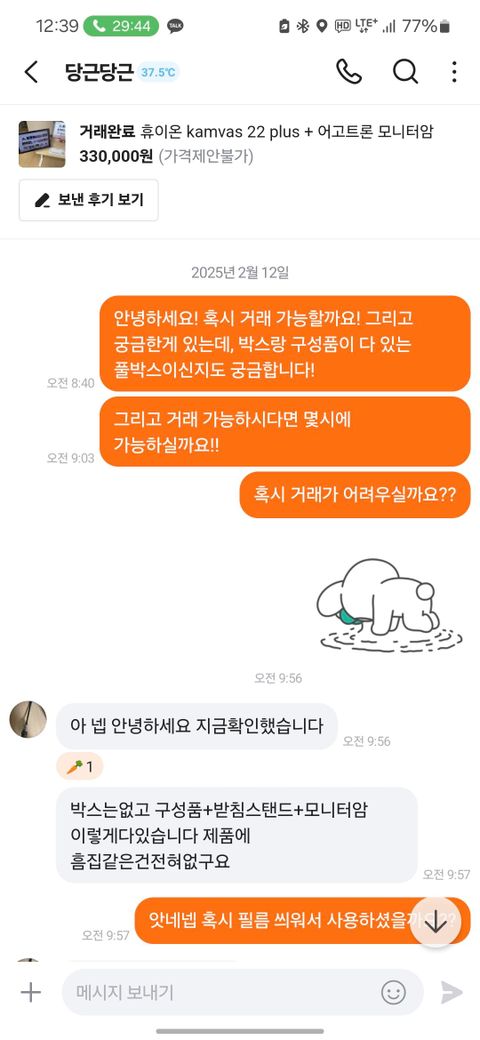
Task: Go back from the 당근당근 chat
Action: (x=31, y=72)
